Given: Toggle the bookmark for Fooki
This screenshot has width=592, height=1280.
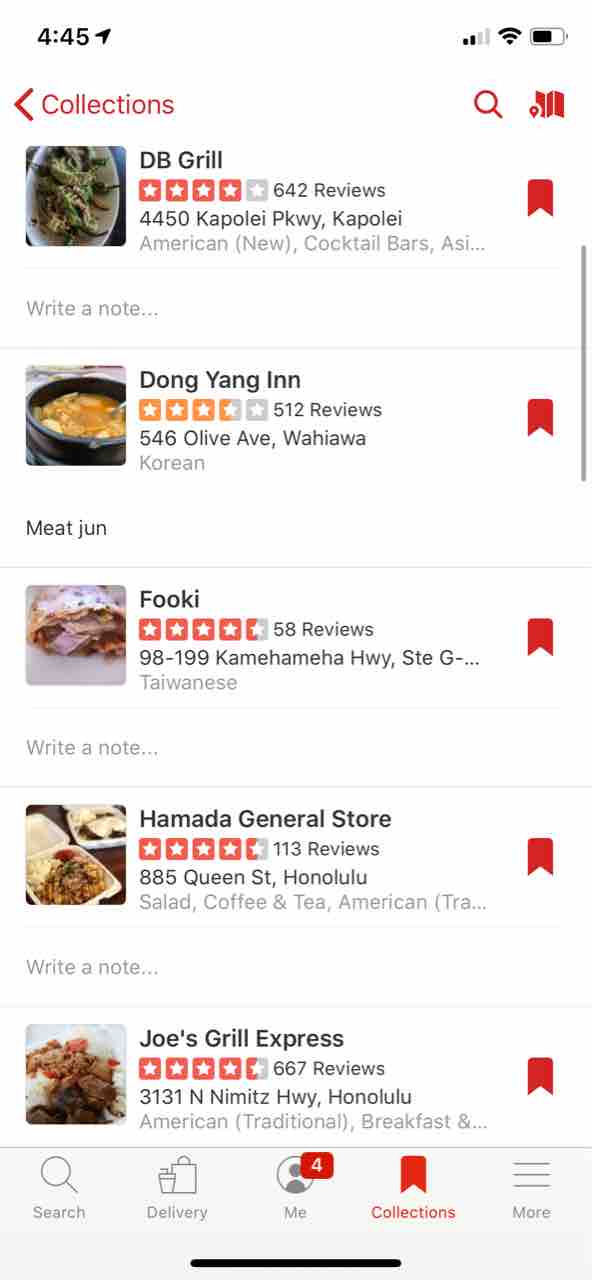Looking at the screenshot, I should pyautogui.click(x=540, y=637).
